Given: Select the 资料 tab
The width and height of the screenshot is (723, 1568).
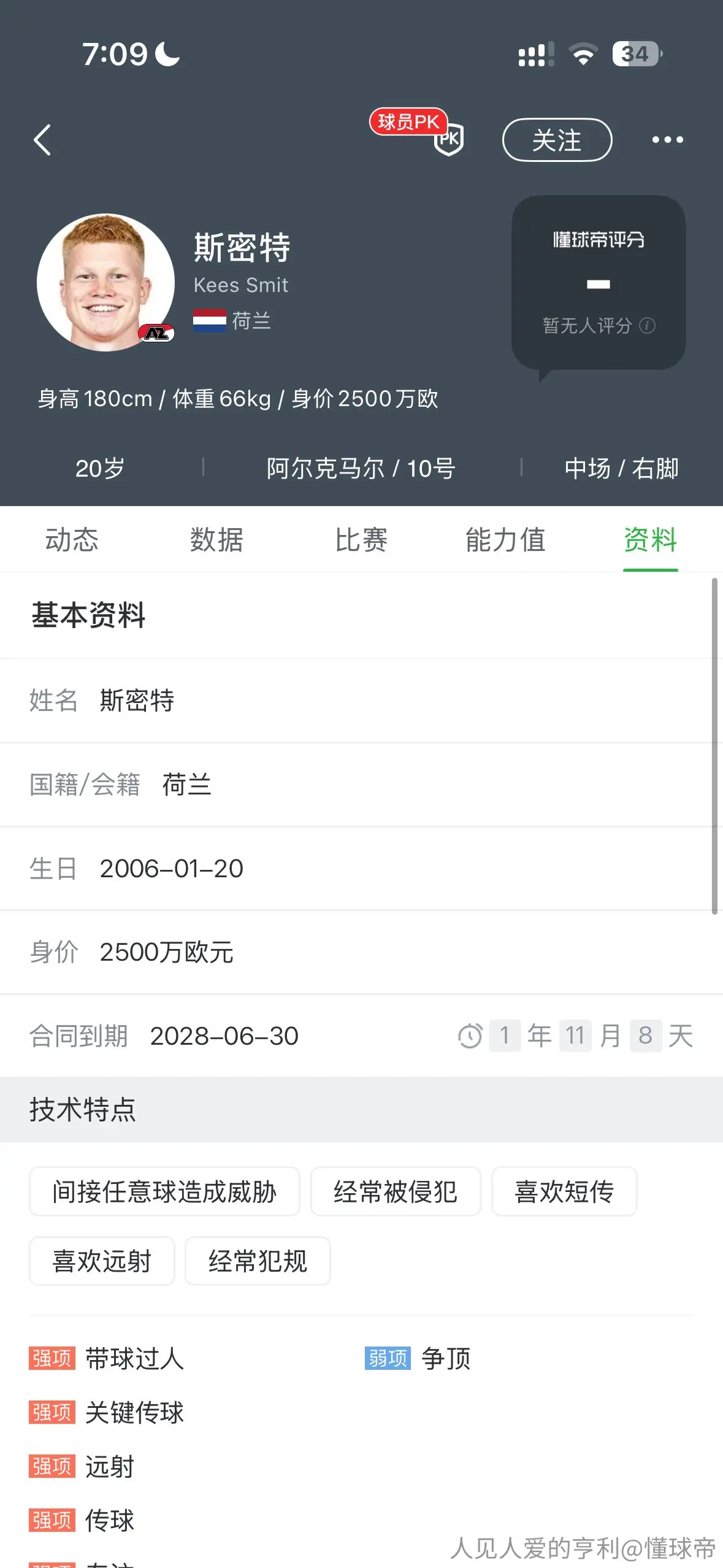Looking at the screenshot, I should 651,540.
